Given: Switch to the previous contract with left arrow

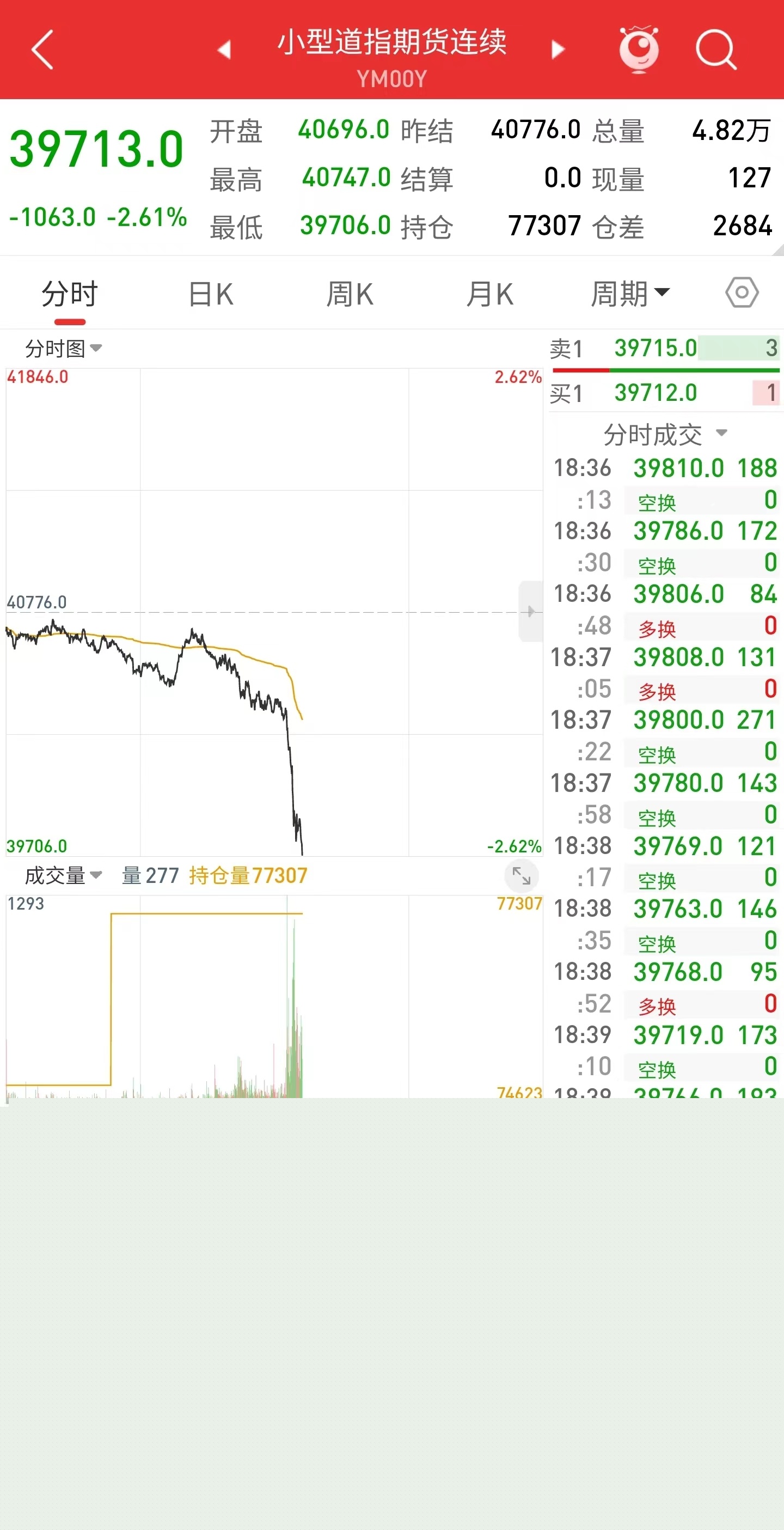Looking at the screenshot, I should [224, 50].
